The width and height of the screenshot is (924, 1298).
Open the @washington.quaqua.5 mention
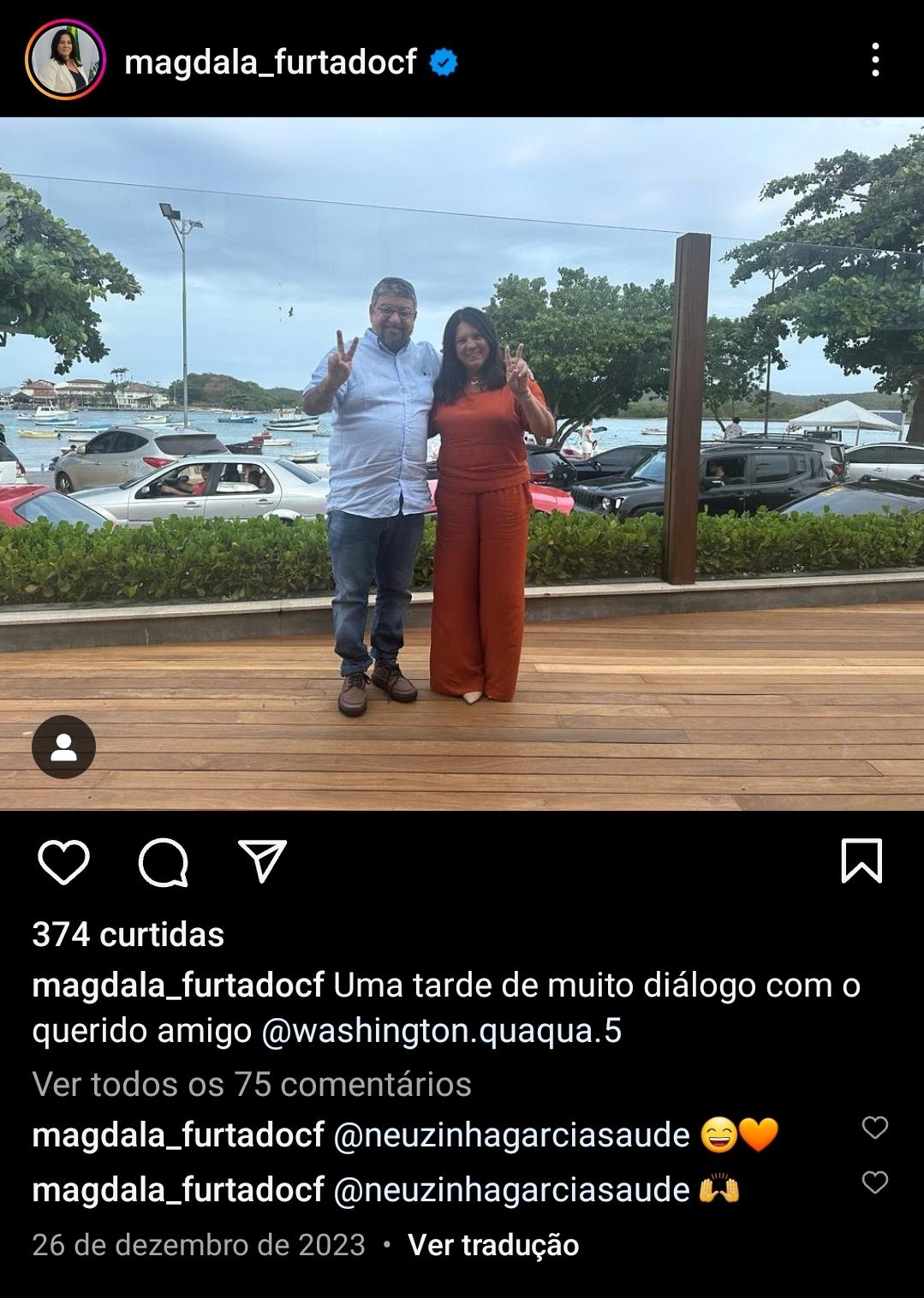click(441, 1031)
